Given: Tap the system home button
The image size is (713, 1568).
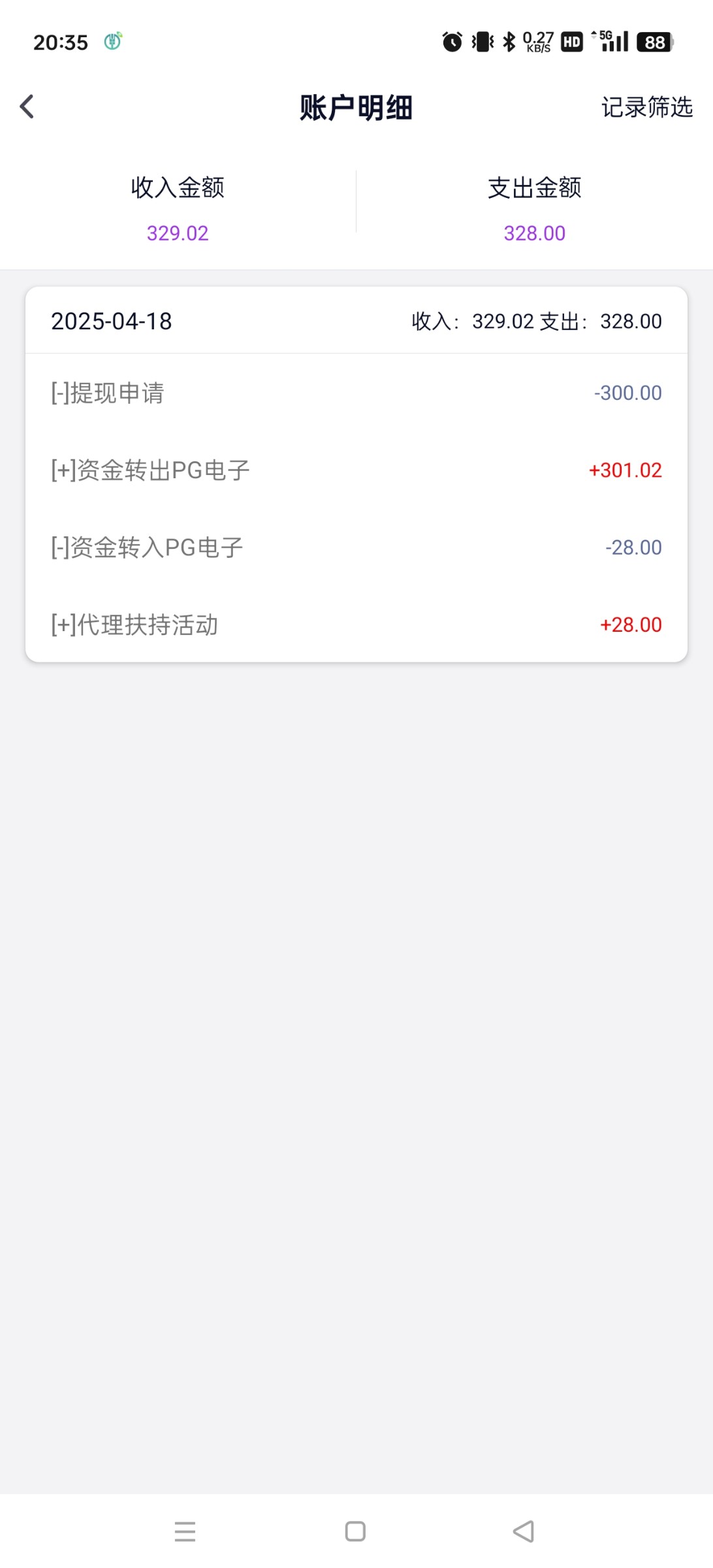Looking at the screenshot, I should (x=355, y=1531).
